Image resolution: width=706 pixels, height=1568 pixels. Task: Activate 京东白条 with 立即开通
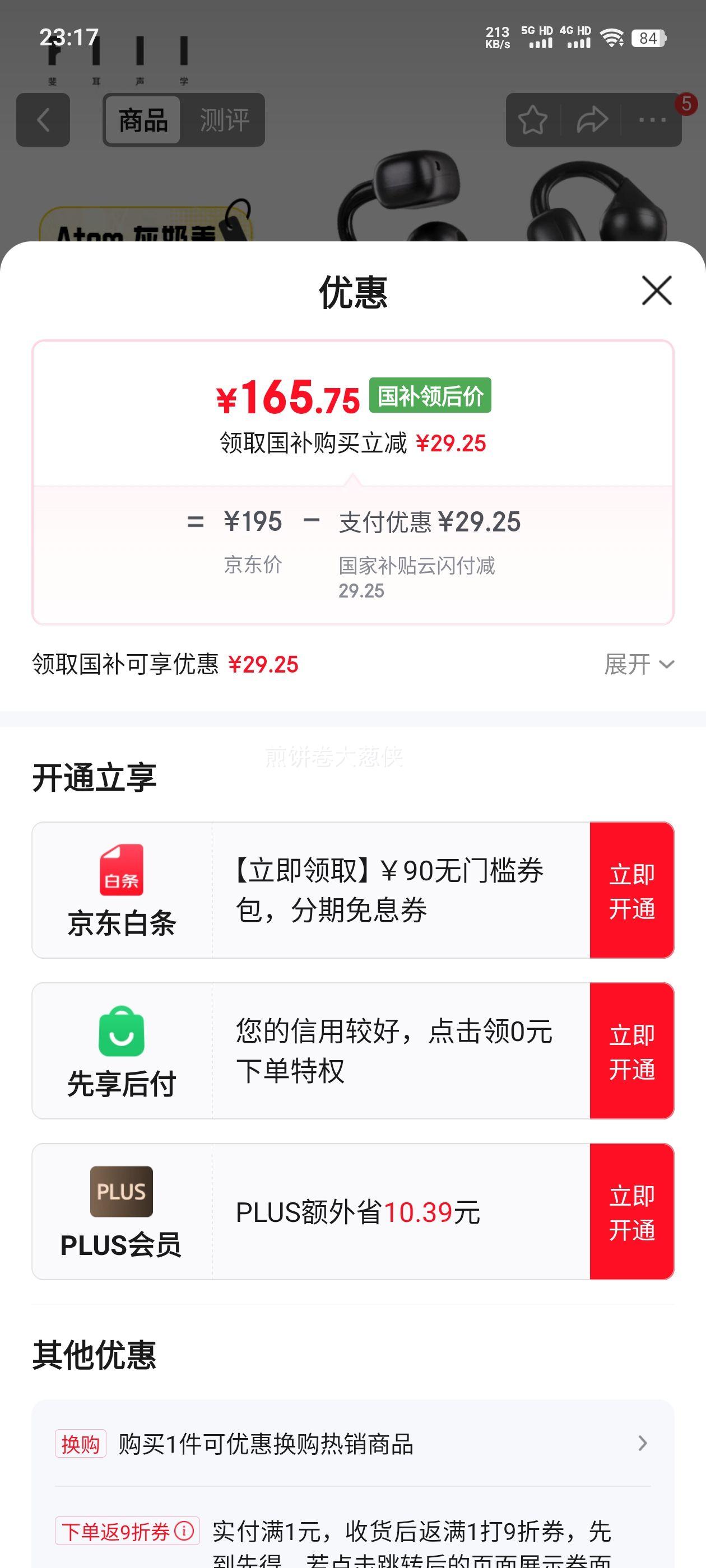(x=631, y=890)
